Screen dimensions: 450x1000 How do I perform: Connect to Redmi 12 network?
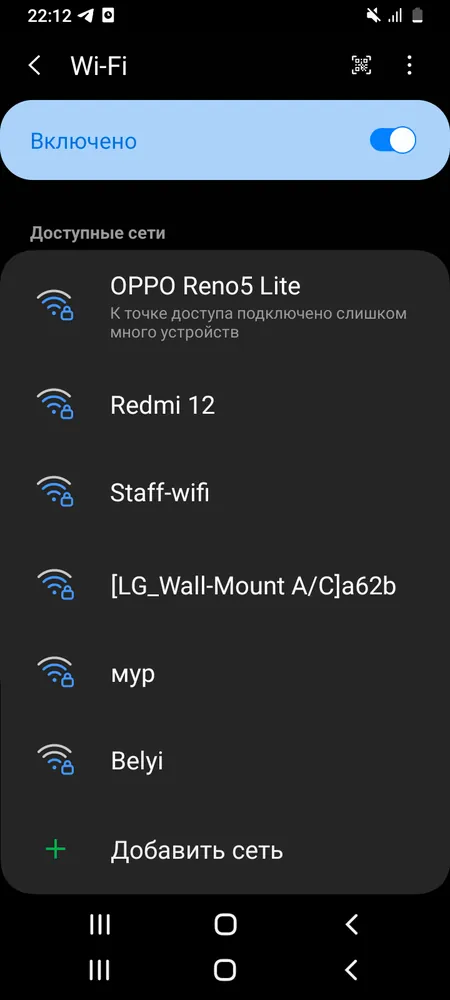click(225, 405)
